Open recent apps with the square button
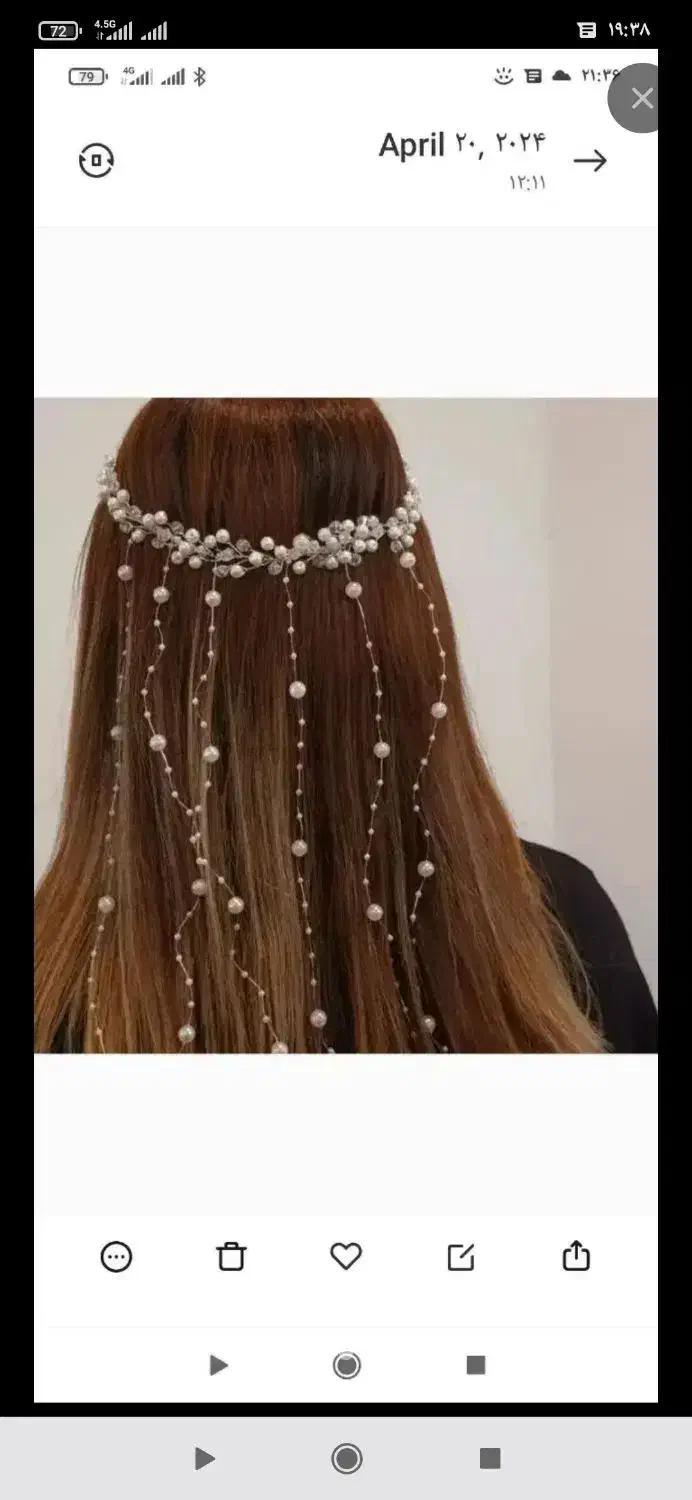 (489, 1458)
